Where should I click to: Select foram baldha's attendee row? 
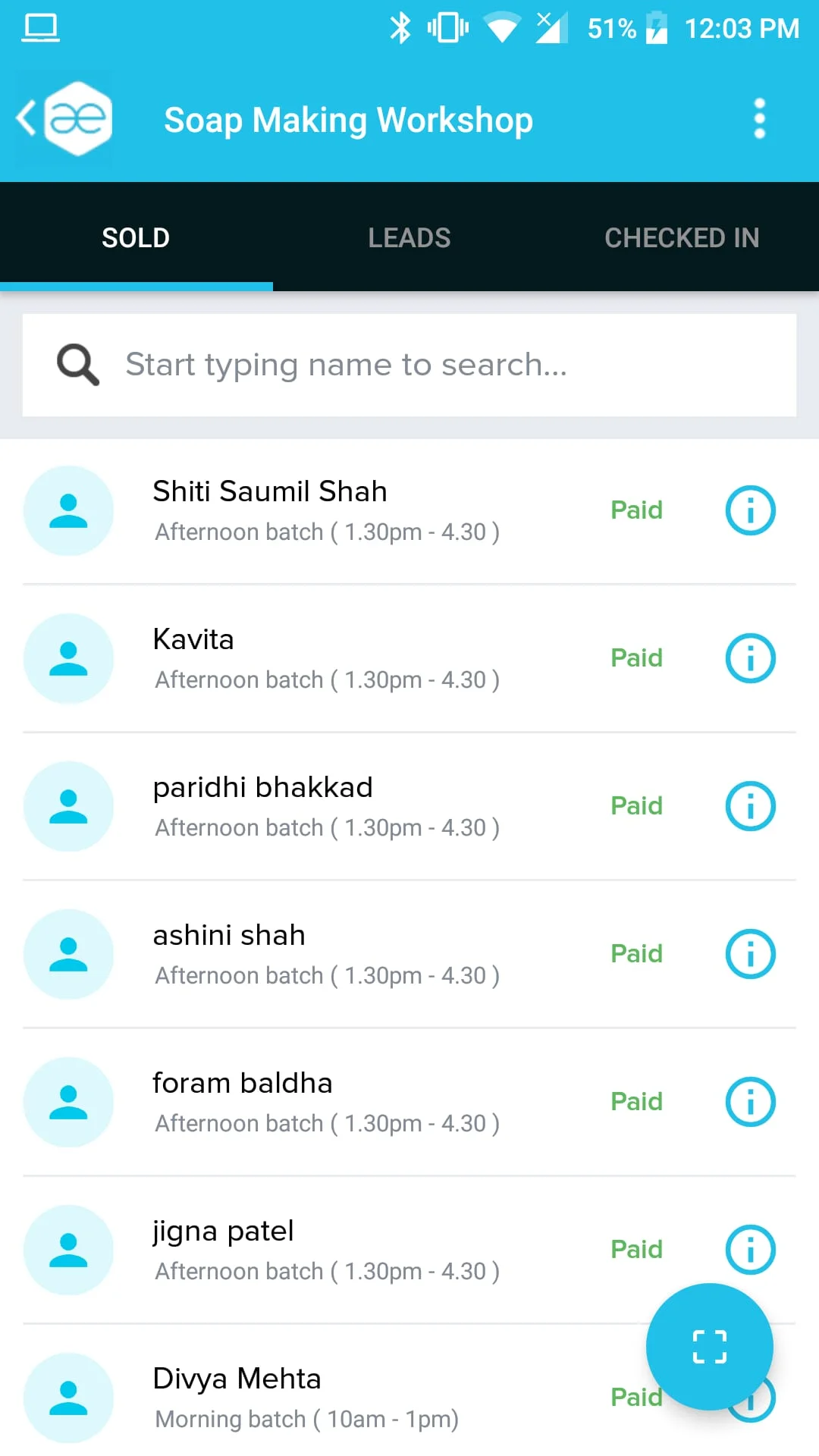[x=341, y=1102]
